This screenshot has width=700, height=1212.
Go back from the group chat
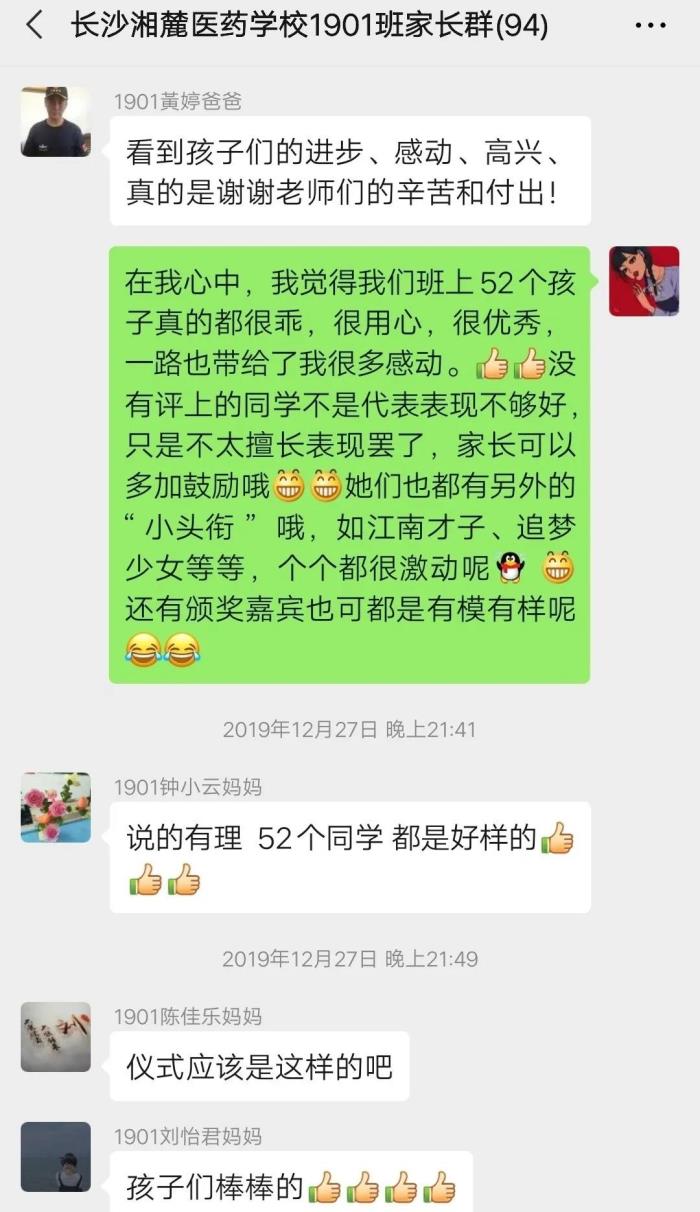(x=34, y=26)
